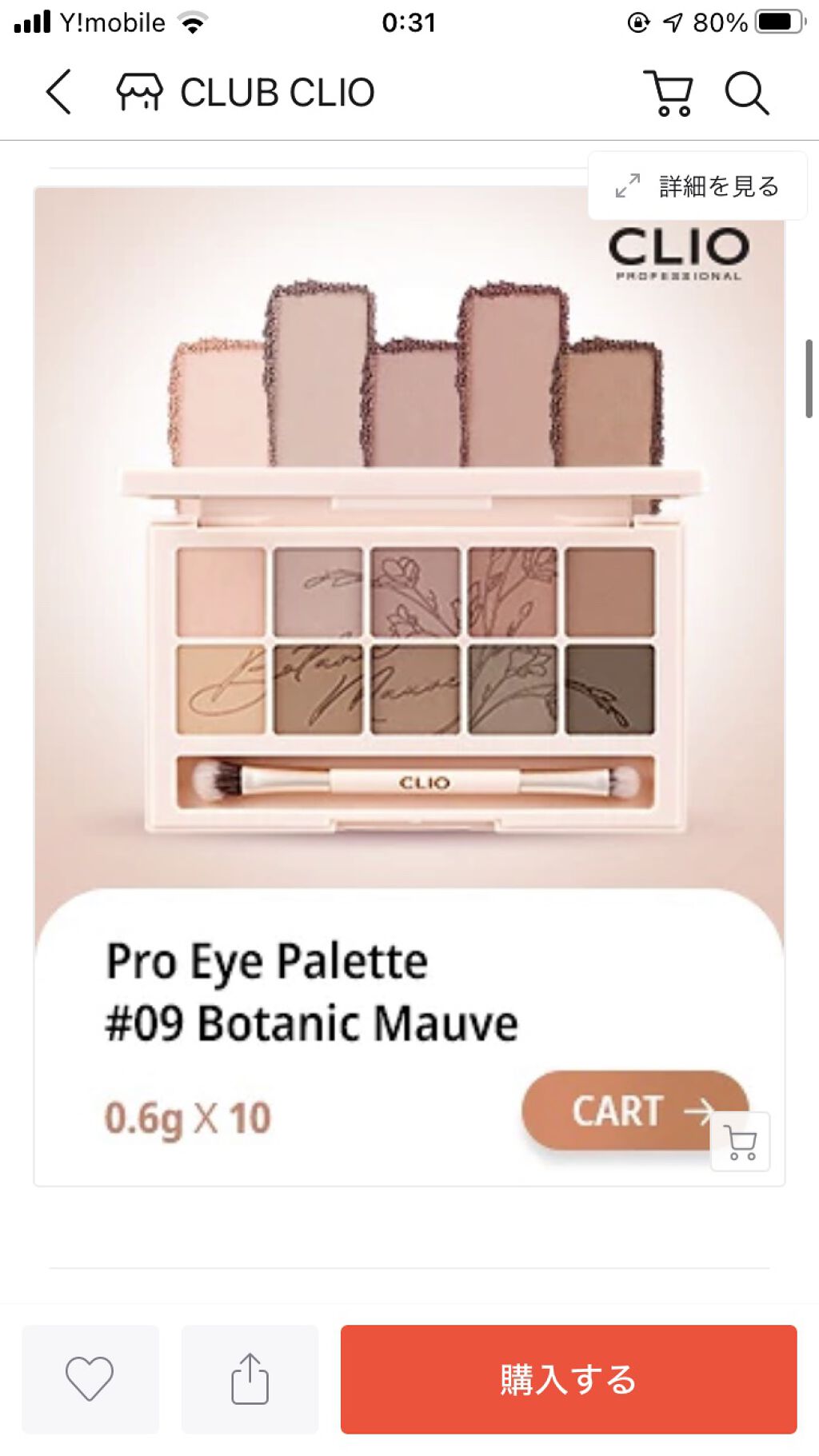Share this product

tap(250, 1378)
